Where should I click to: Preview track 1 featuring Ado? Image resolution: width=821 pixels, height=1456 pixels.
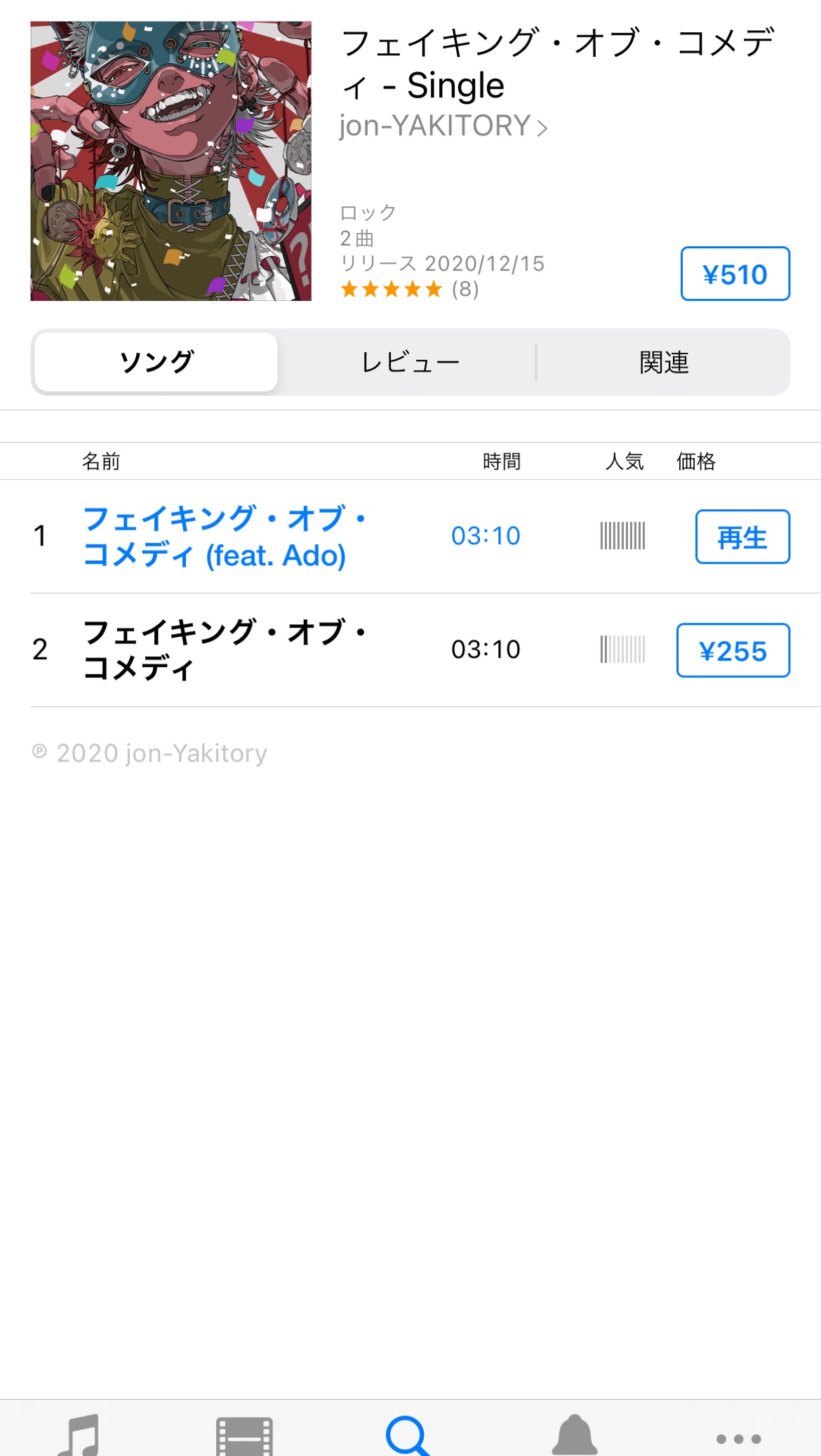224,537
